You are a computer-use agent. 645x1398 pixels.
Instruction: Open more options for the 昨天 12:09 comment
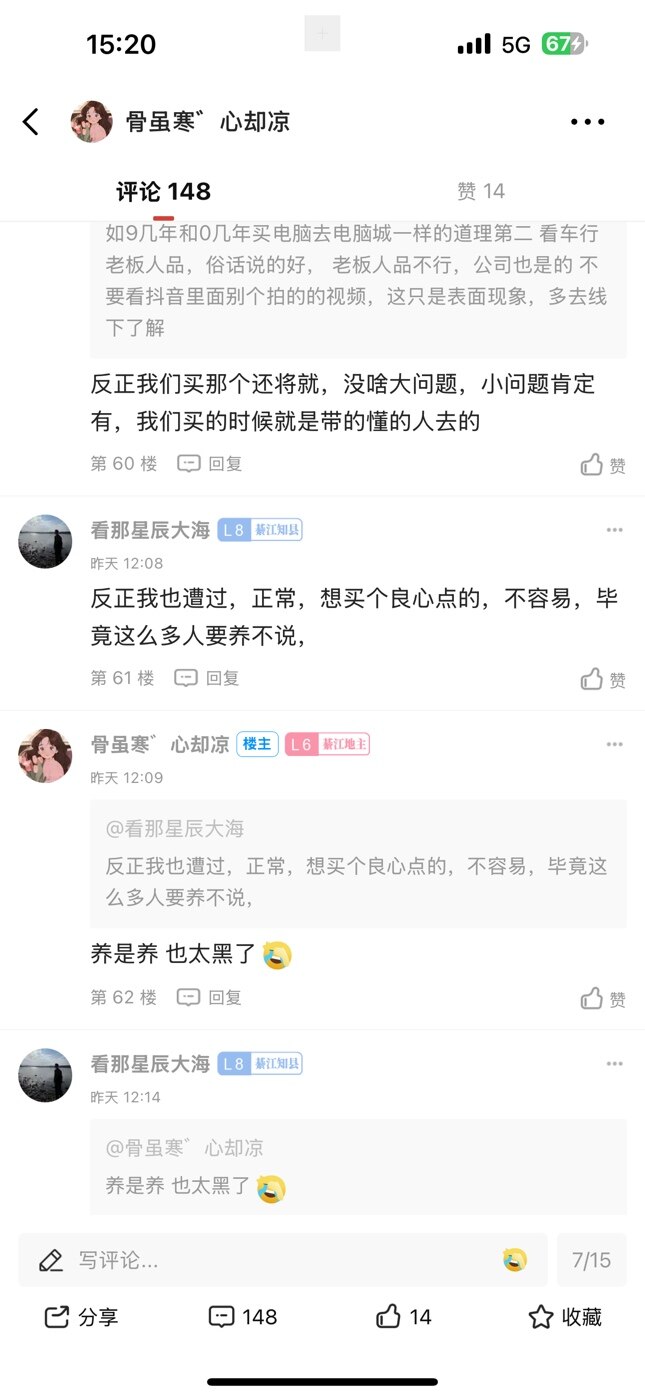tap(614, 744)
